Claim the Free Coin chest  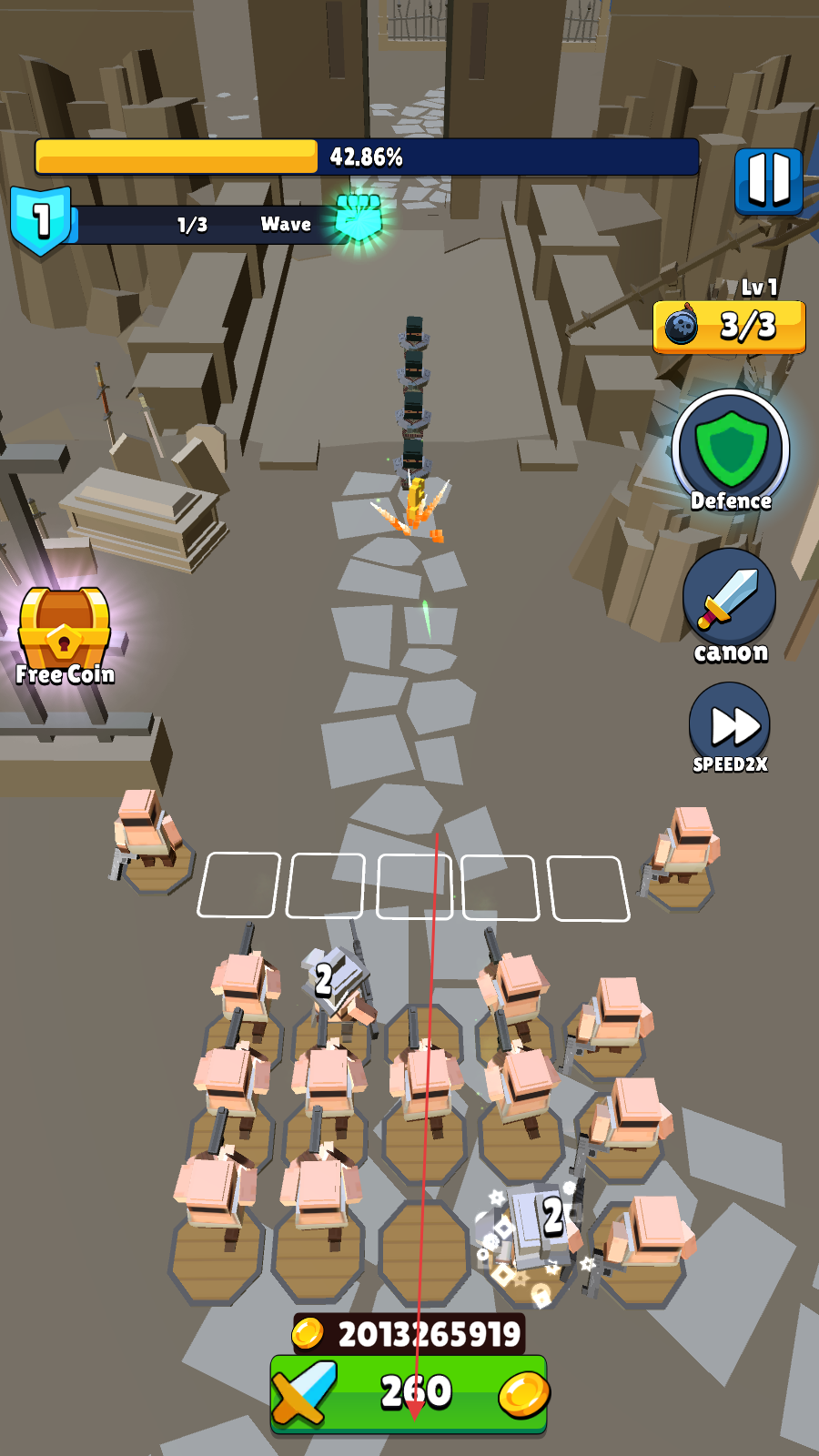coord(65,635)
